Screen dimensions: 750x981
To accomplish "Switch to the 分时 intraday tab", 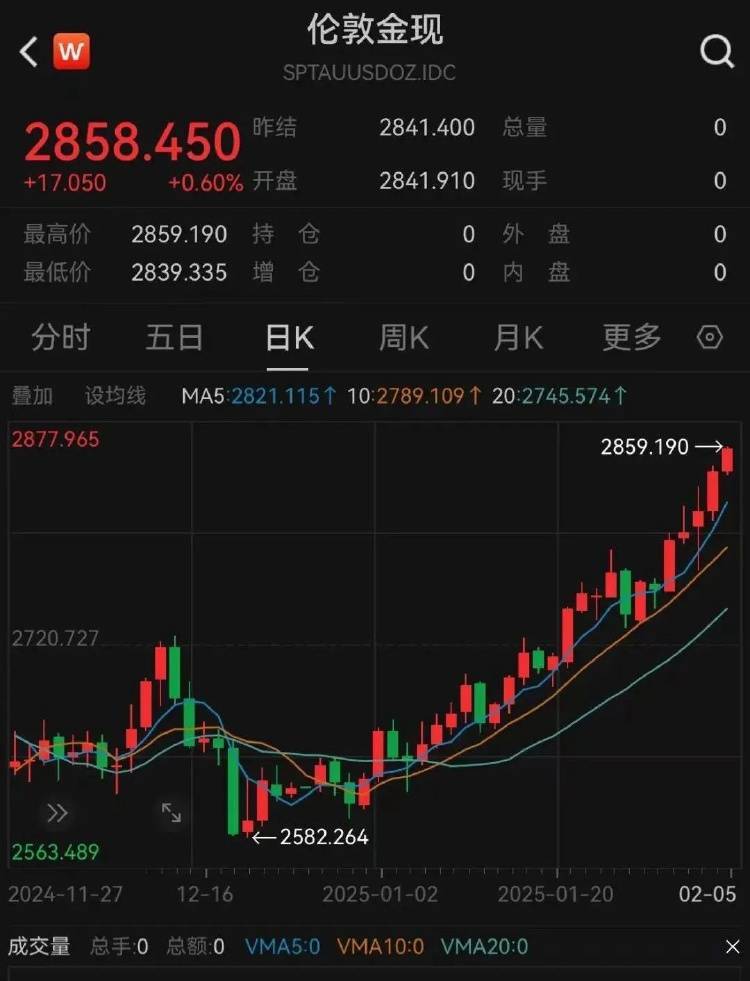I will coord(61,338).
